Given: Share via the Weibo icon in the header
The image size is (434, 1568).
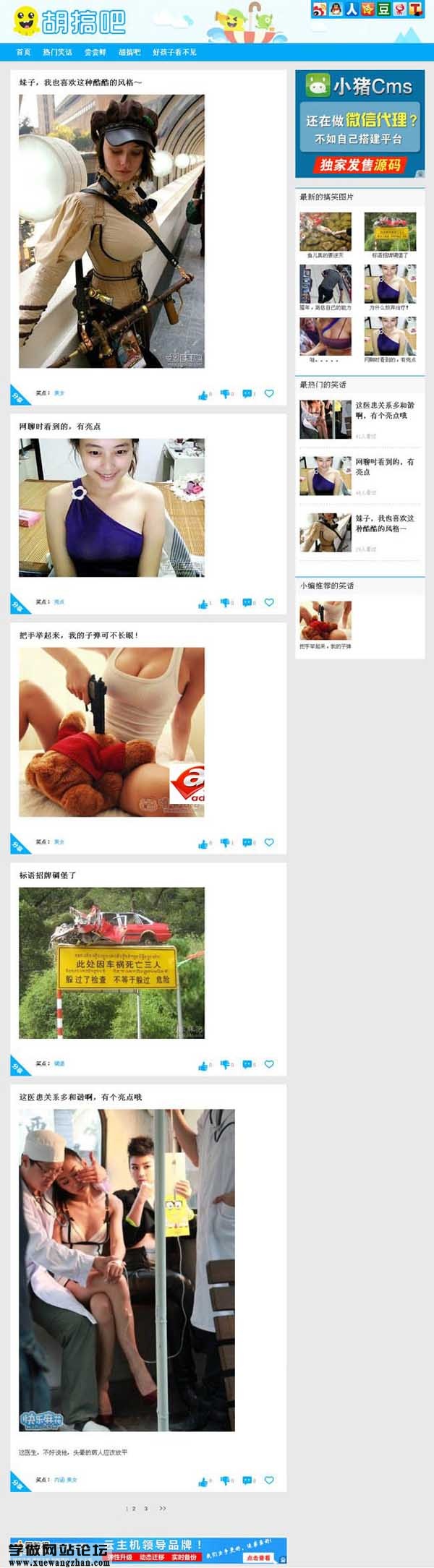Looking at the screenshot, I should tap(319, 9).
